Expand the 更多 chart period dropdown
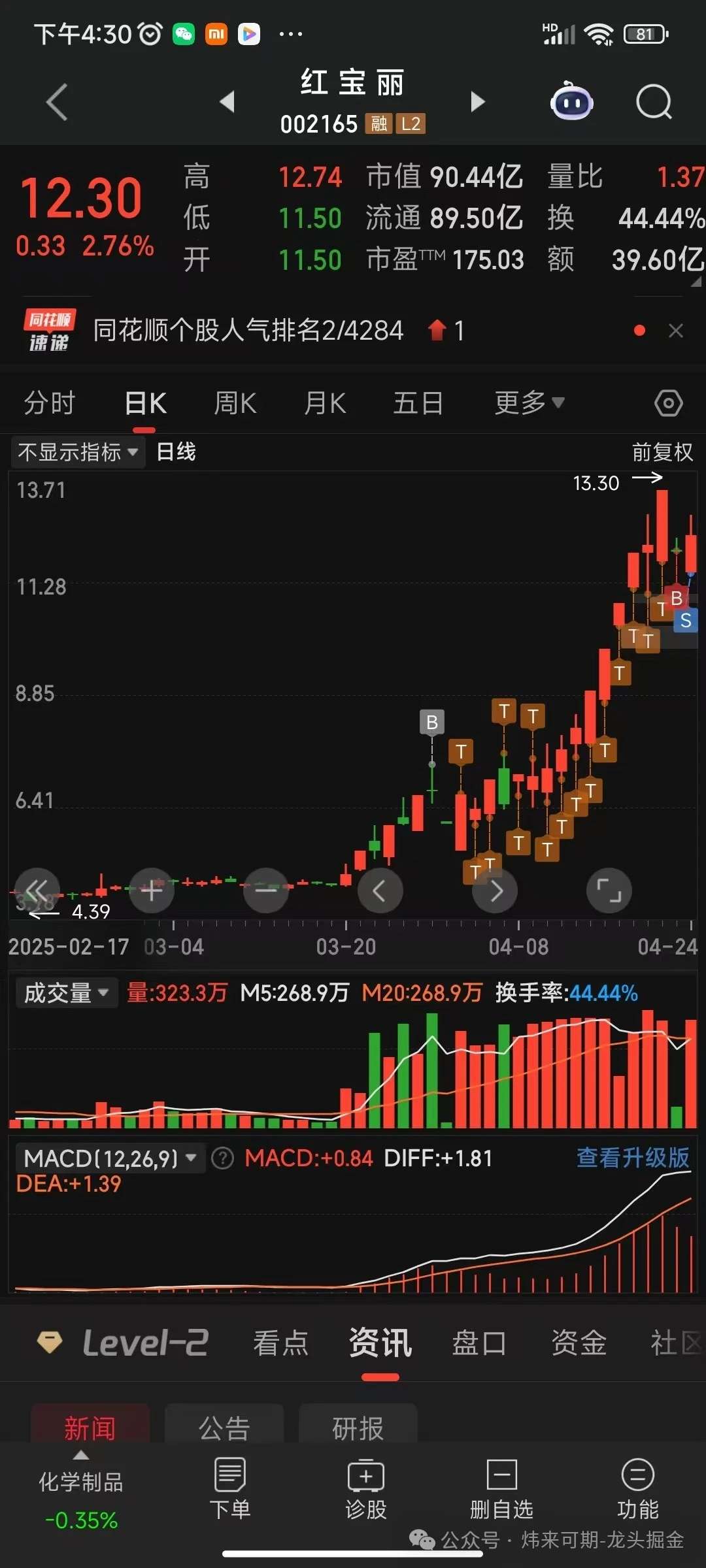 coord(529,403)
